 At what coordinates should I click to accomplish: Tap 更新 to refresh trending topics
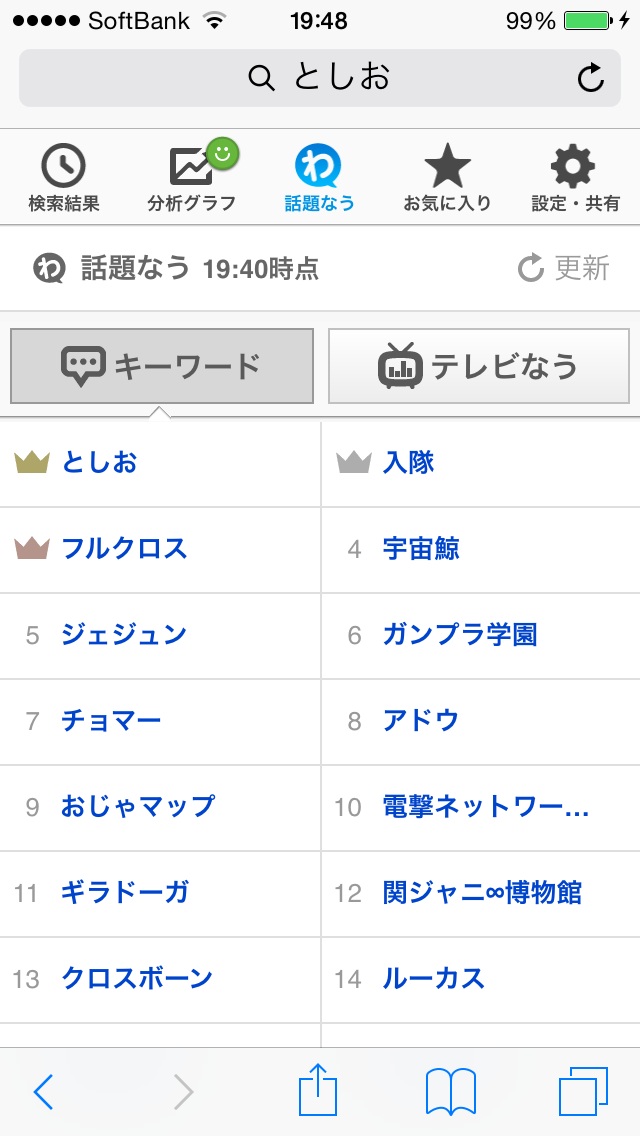(564, 268)
